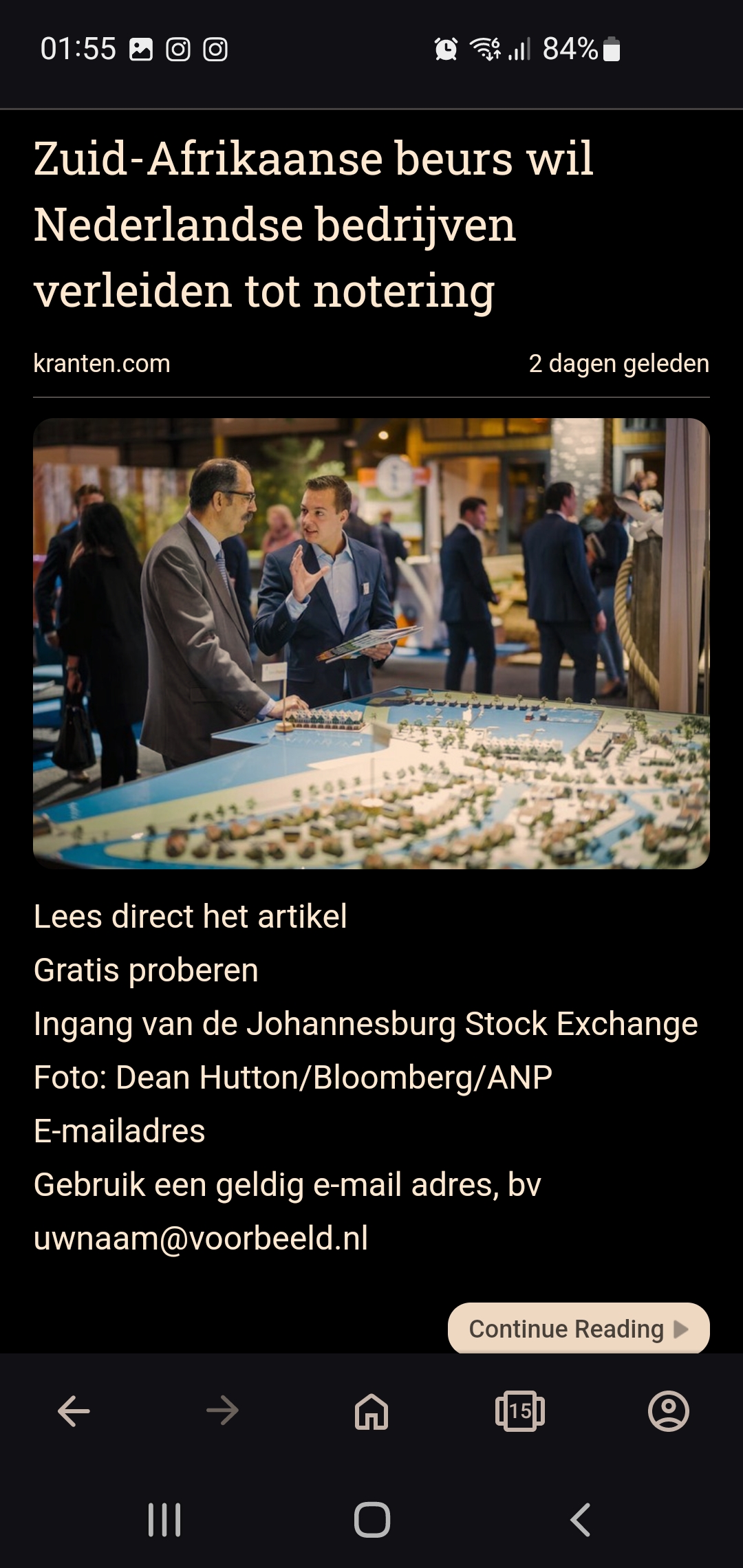This screenshot has height=1568, width=743.
Task: Open the tab switcher showing 15 tabs
Action: click(x=520, y=1412)
